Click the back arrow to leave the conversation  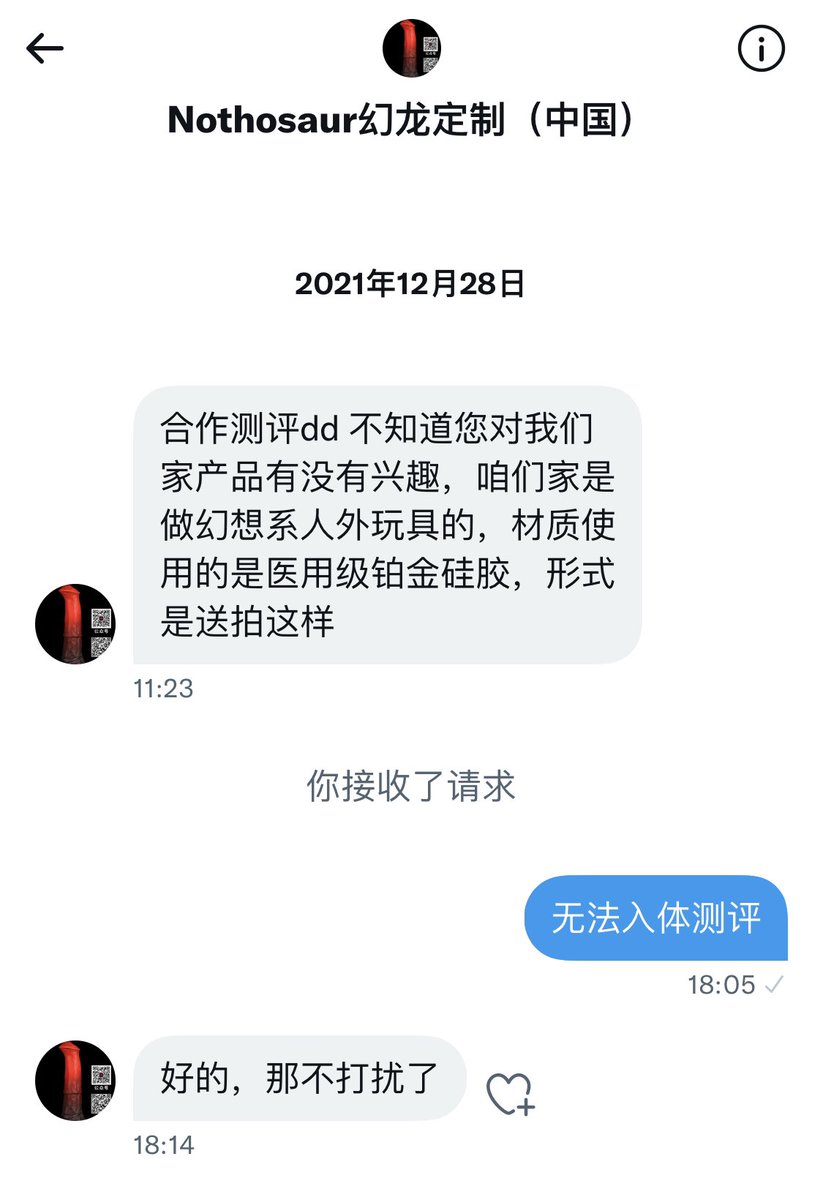click(45, 47)
